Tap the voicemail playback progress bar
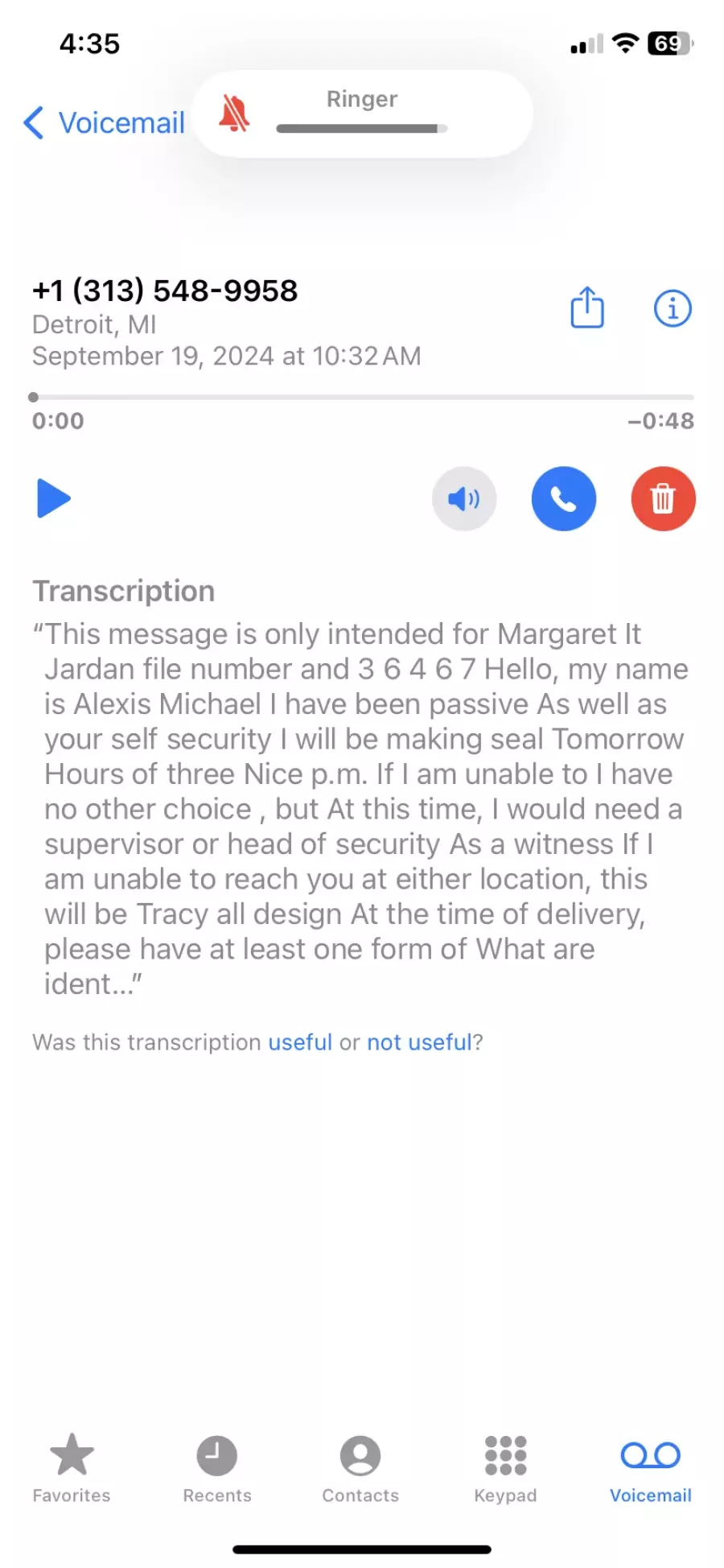This screenshot has height=1568, width=724. [x=362, y=397]
